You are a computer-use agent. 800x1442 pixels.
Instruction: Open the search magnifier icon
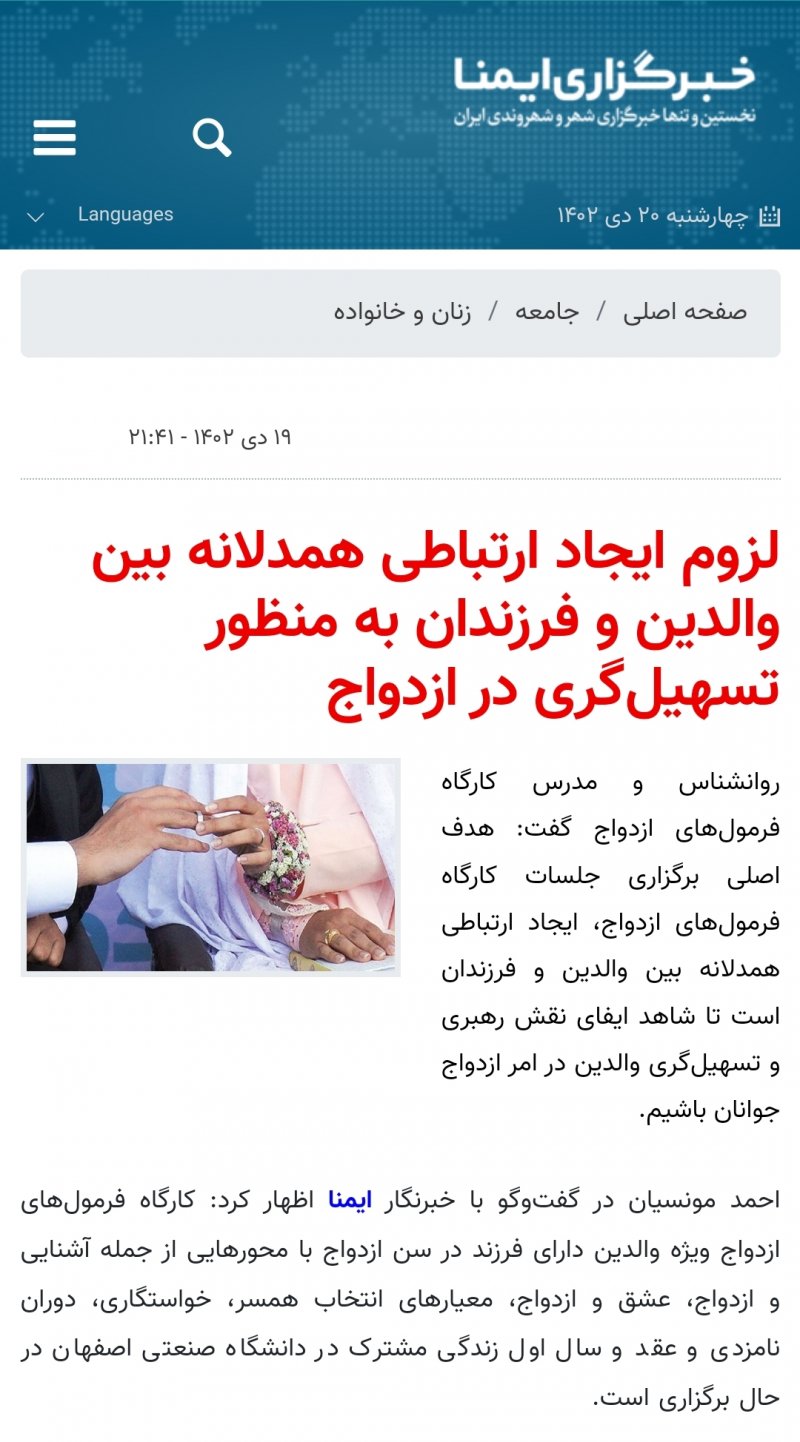pos(211,137)
